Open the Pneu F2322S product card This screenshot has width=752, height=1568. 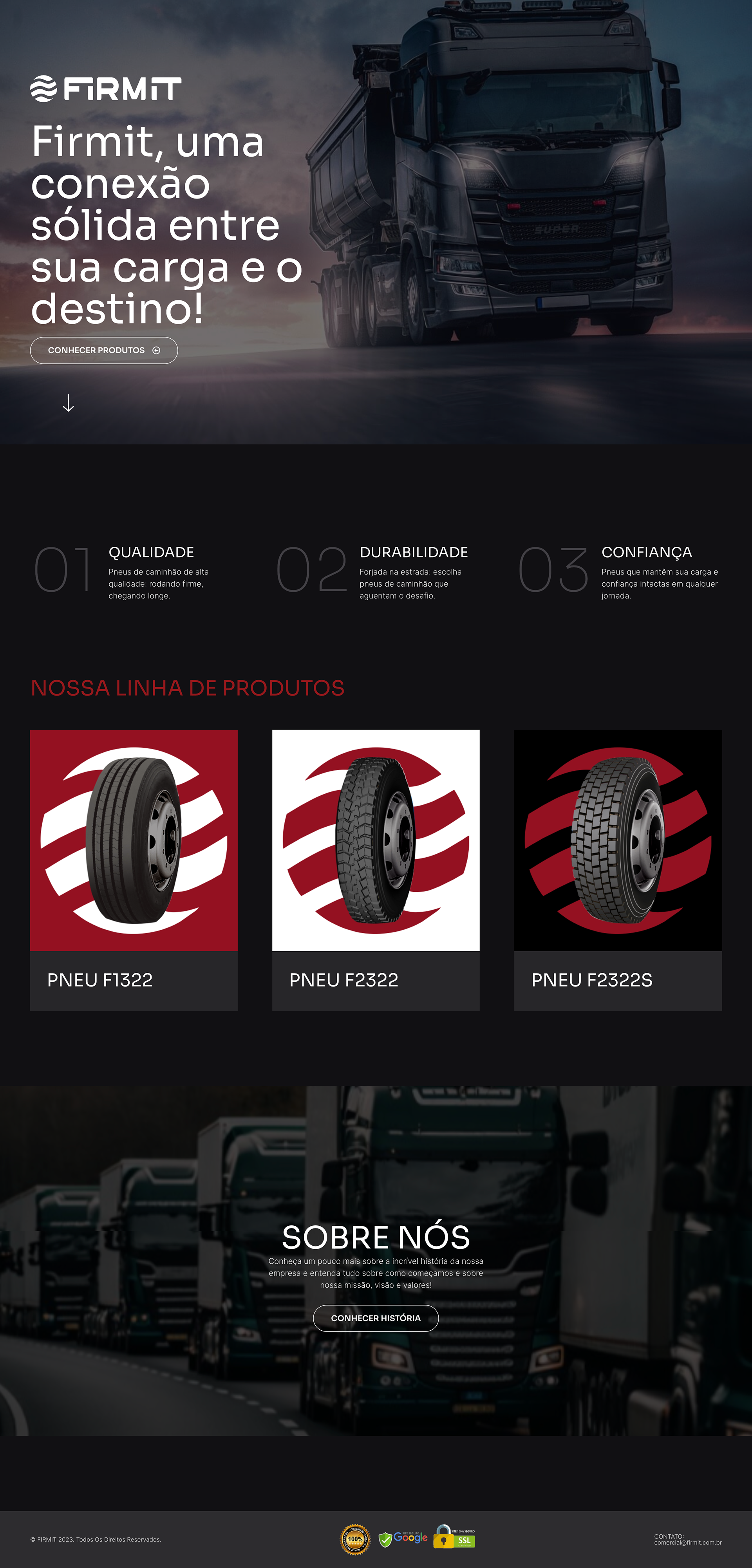[617, 870]
